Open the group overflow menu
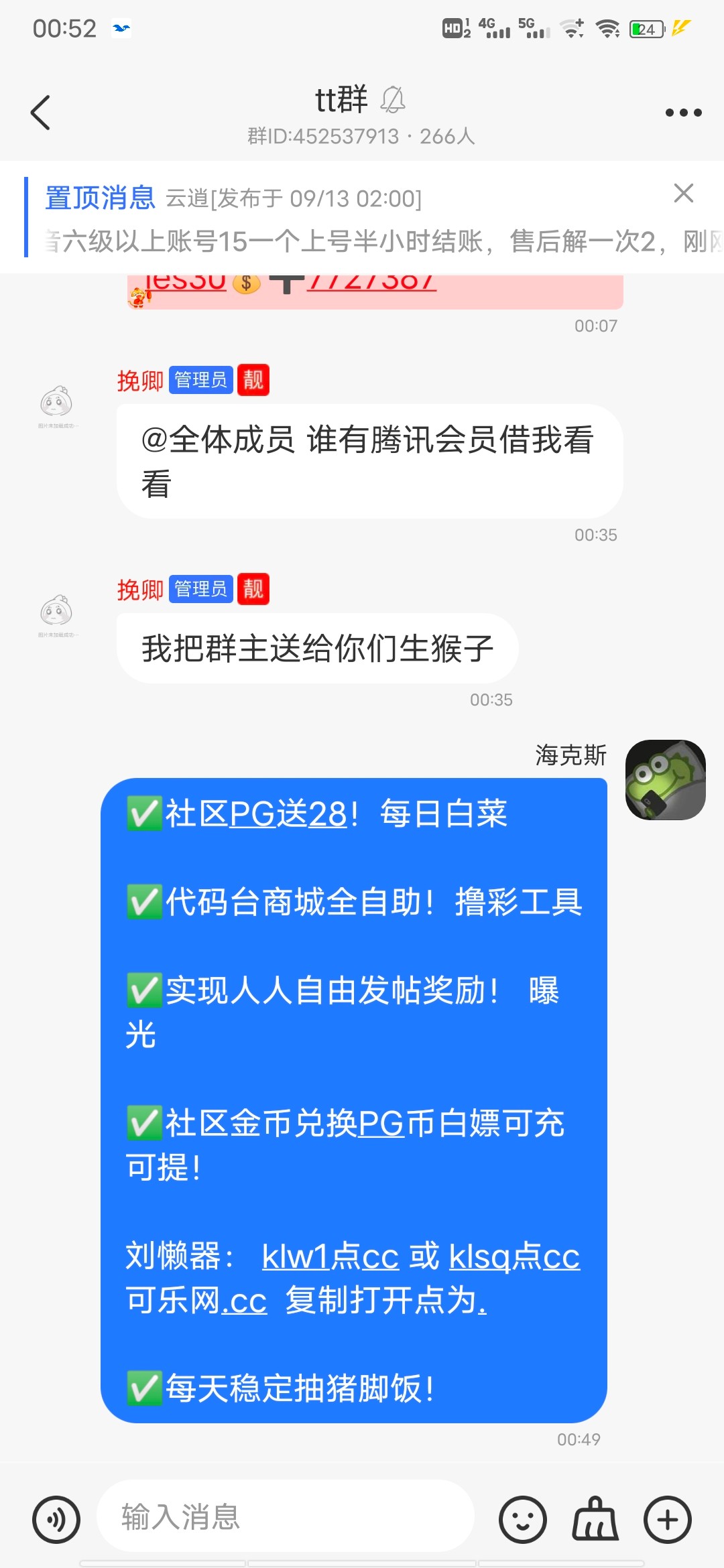Image resolution: width=724 pixels, height=1568 pixels. tap(683, 113)
